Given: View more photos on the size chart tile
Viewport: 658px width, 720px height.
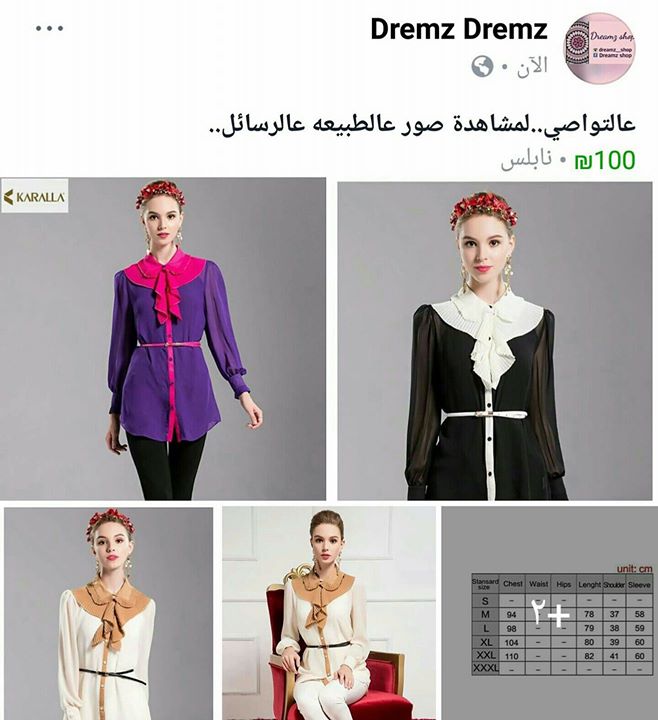Looking at the screenshot, I should click(x=549, y=614).
